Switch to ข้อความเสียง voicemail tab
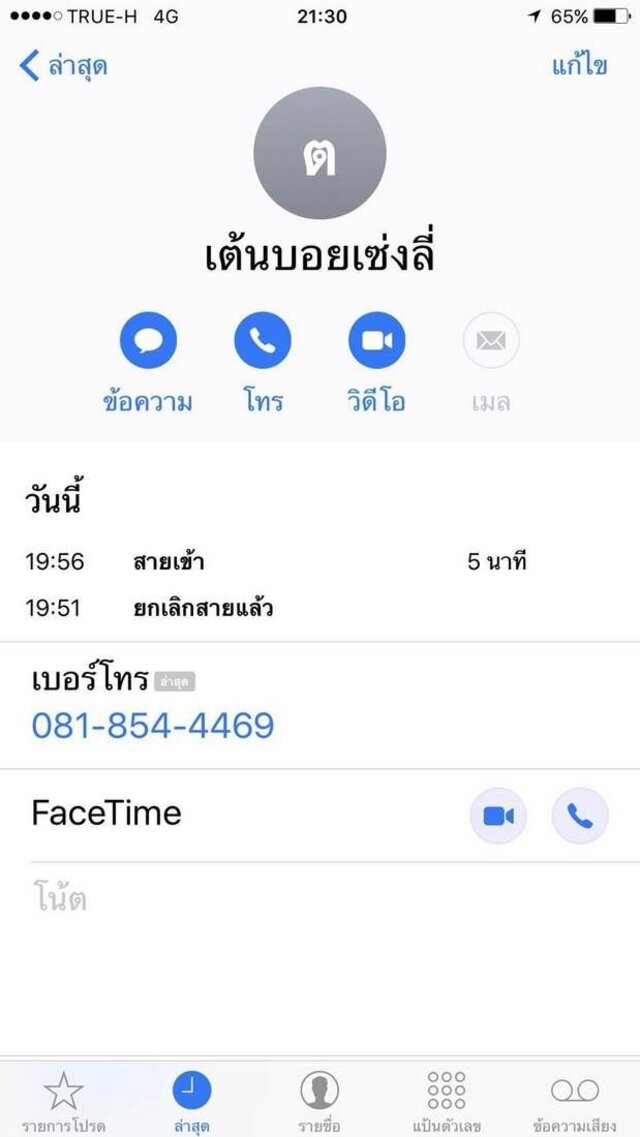Viewport: 640px width, 1137px height. pos(575,1101)
